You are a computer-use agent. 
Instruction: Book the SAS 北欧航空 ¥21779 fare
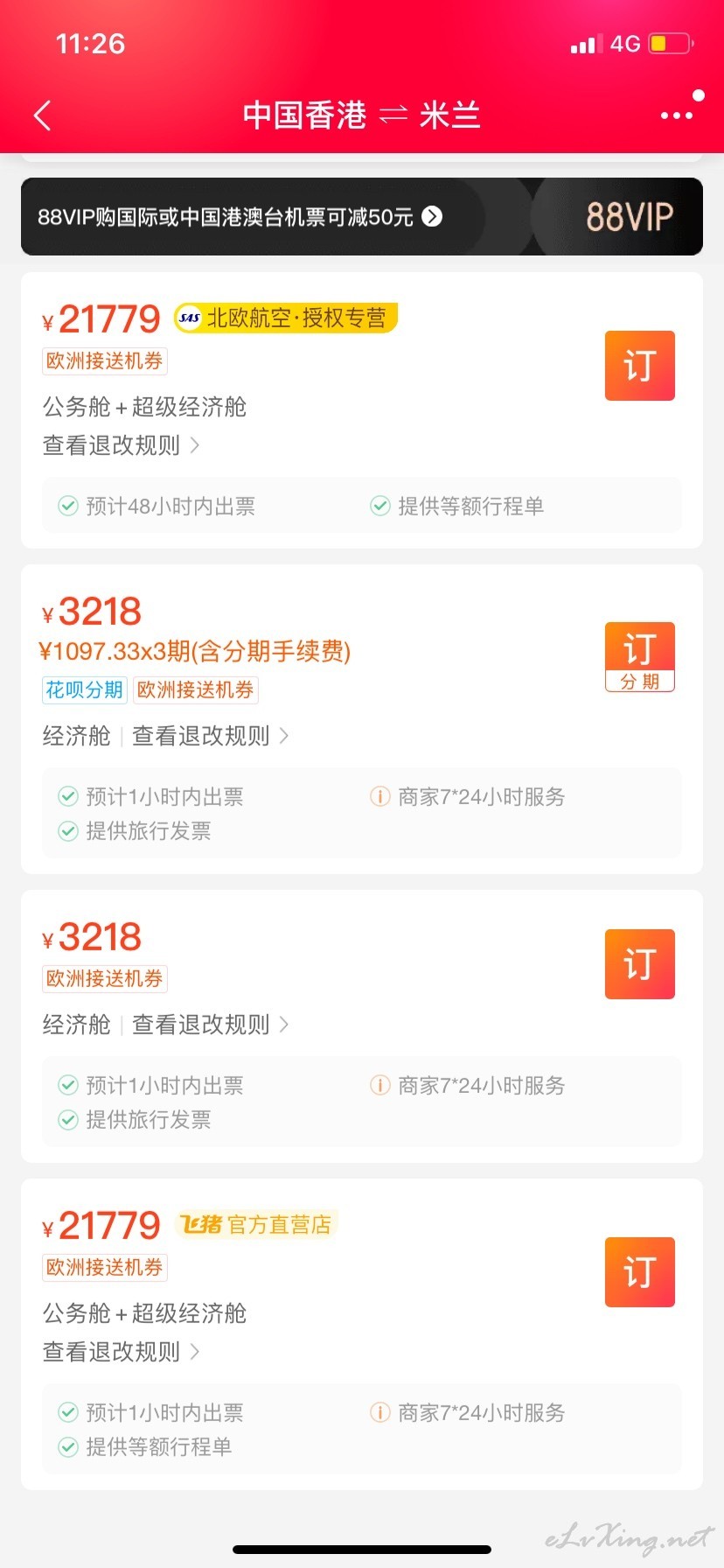[640, 366]
